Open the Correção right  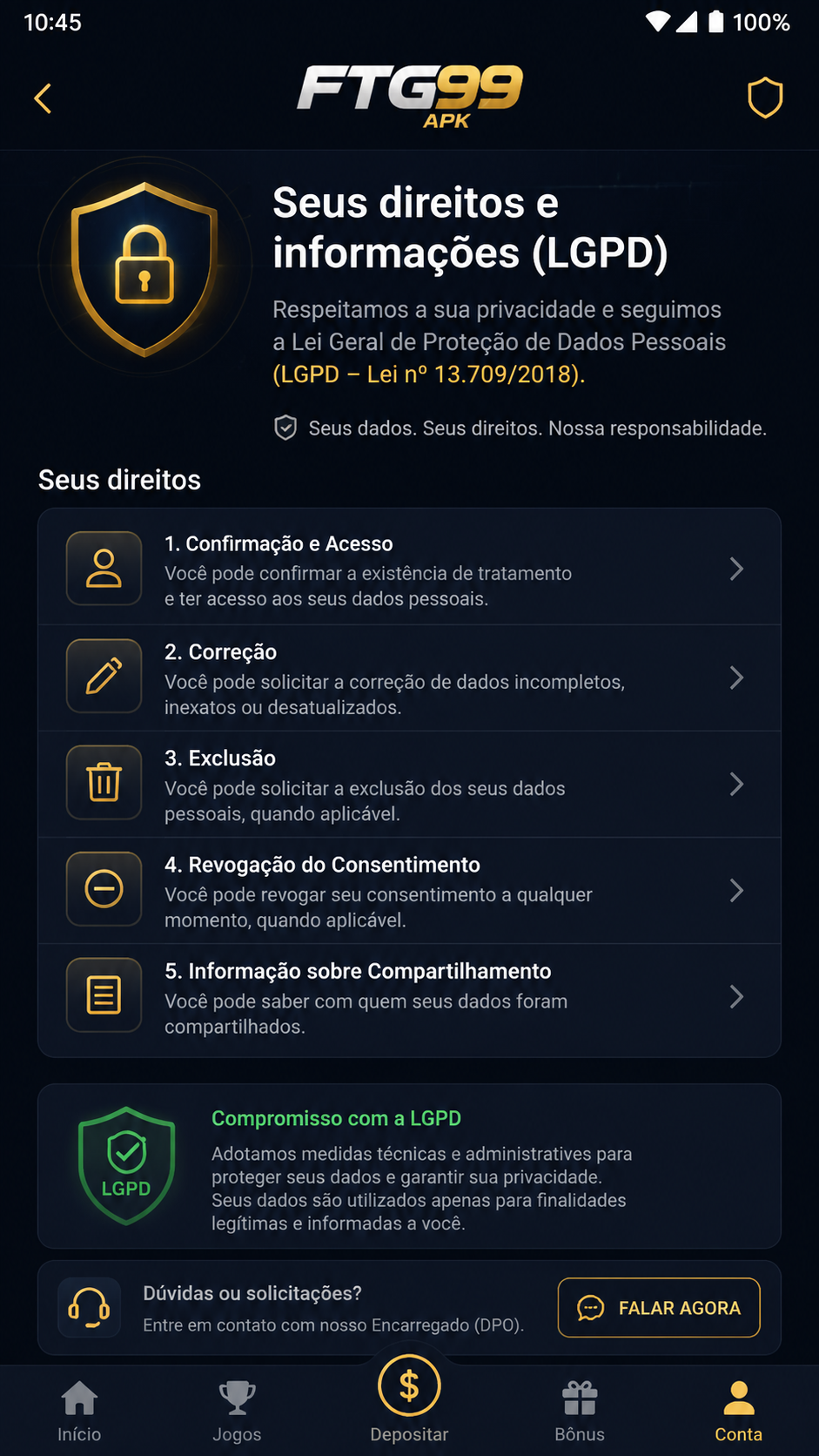point(409,677)
